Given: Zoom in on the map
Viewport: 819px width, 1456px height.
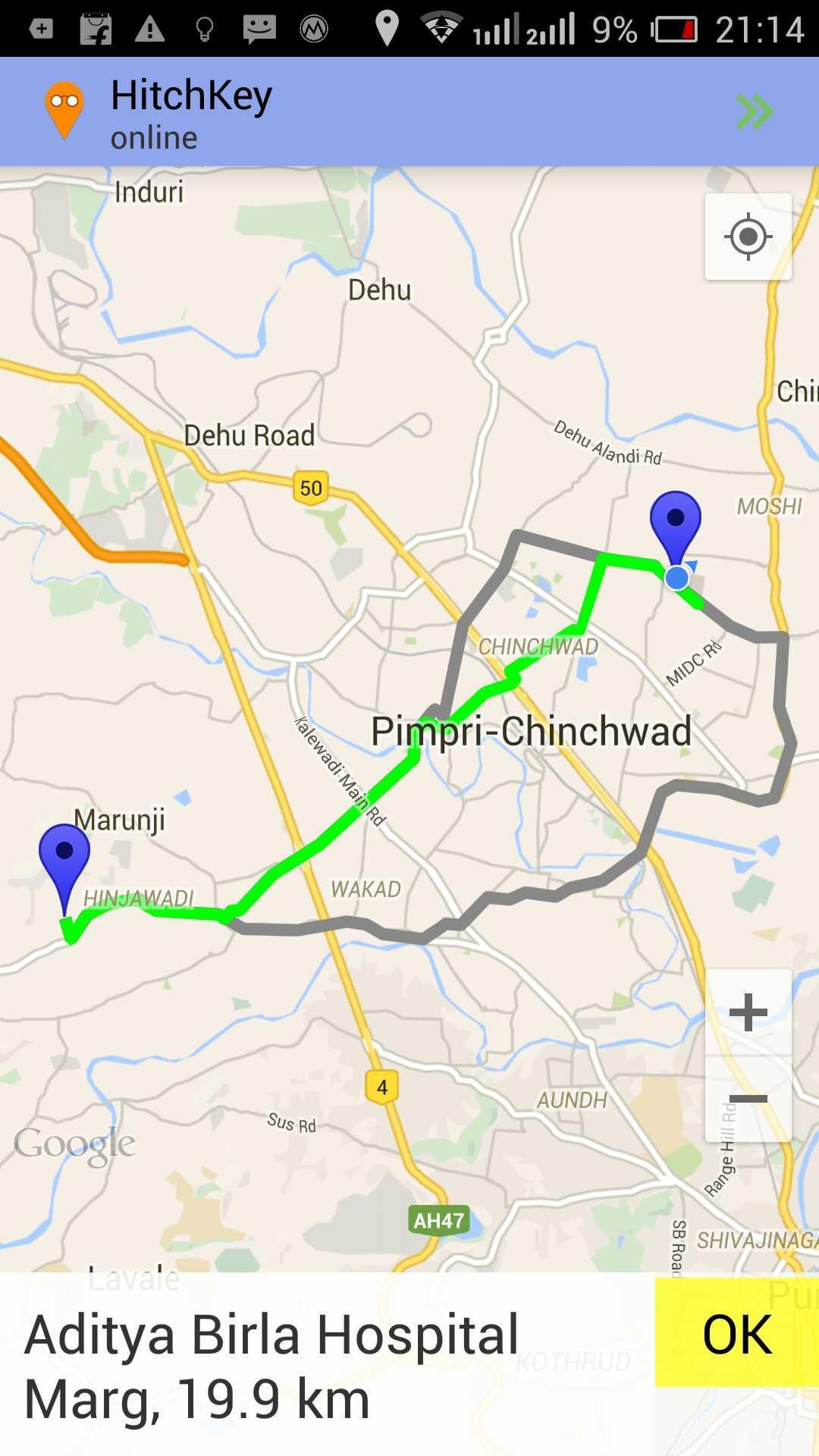Looking at the screenshot, I should 748,1012.
